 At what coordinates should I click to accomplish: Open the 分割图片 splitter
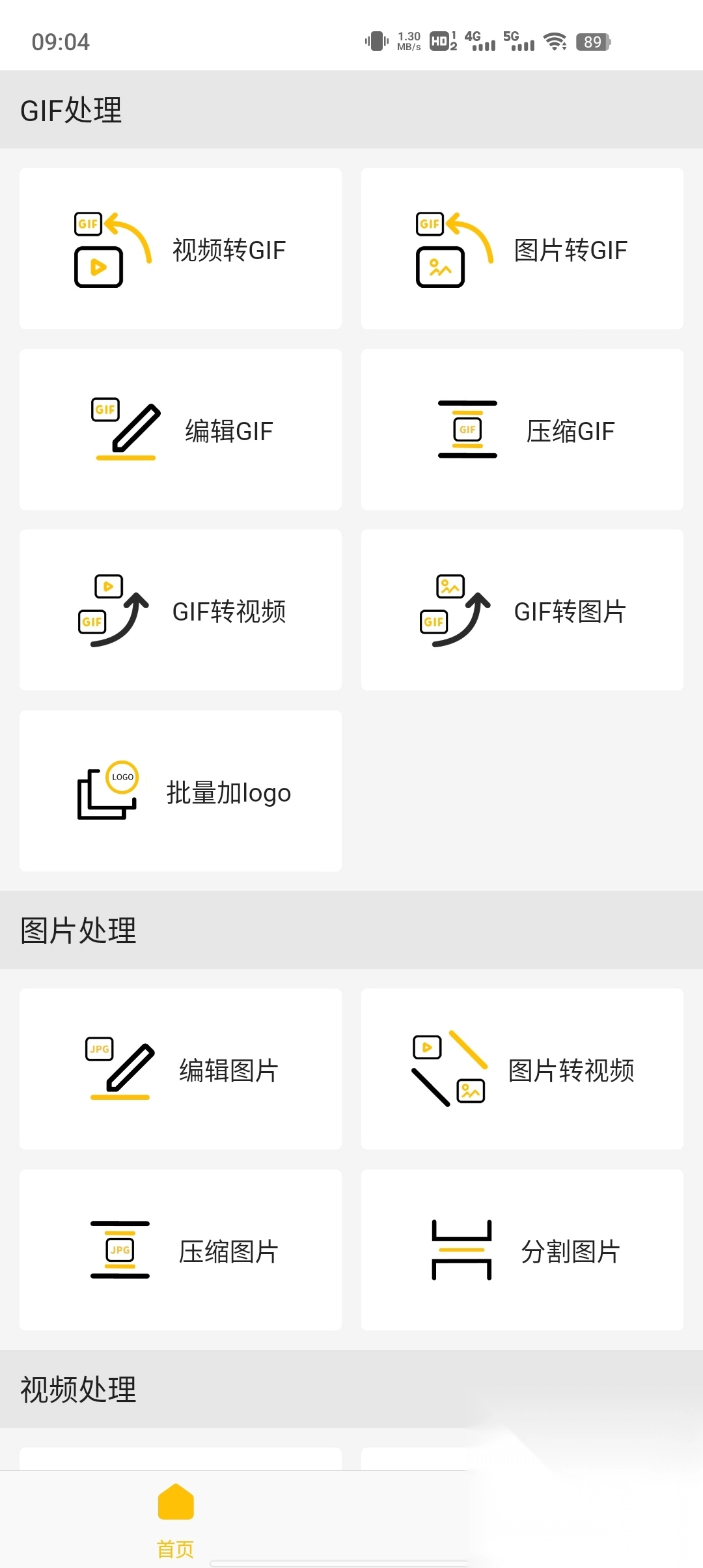(522, 1250)
